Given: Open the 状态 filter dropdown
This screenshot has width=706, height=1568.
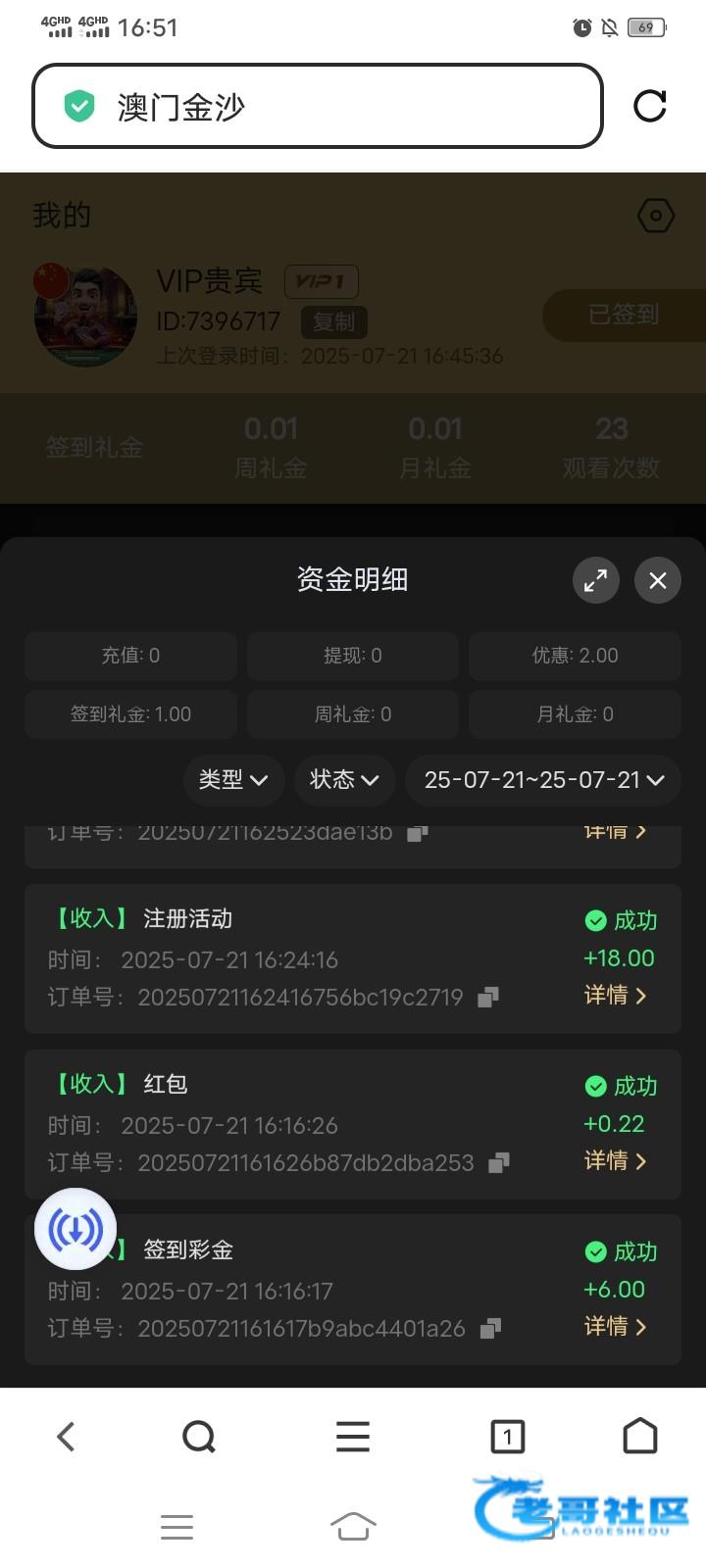Looking at the screenshot, I should (344, 780).
